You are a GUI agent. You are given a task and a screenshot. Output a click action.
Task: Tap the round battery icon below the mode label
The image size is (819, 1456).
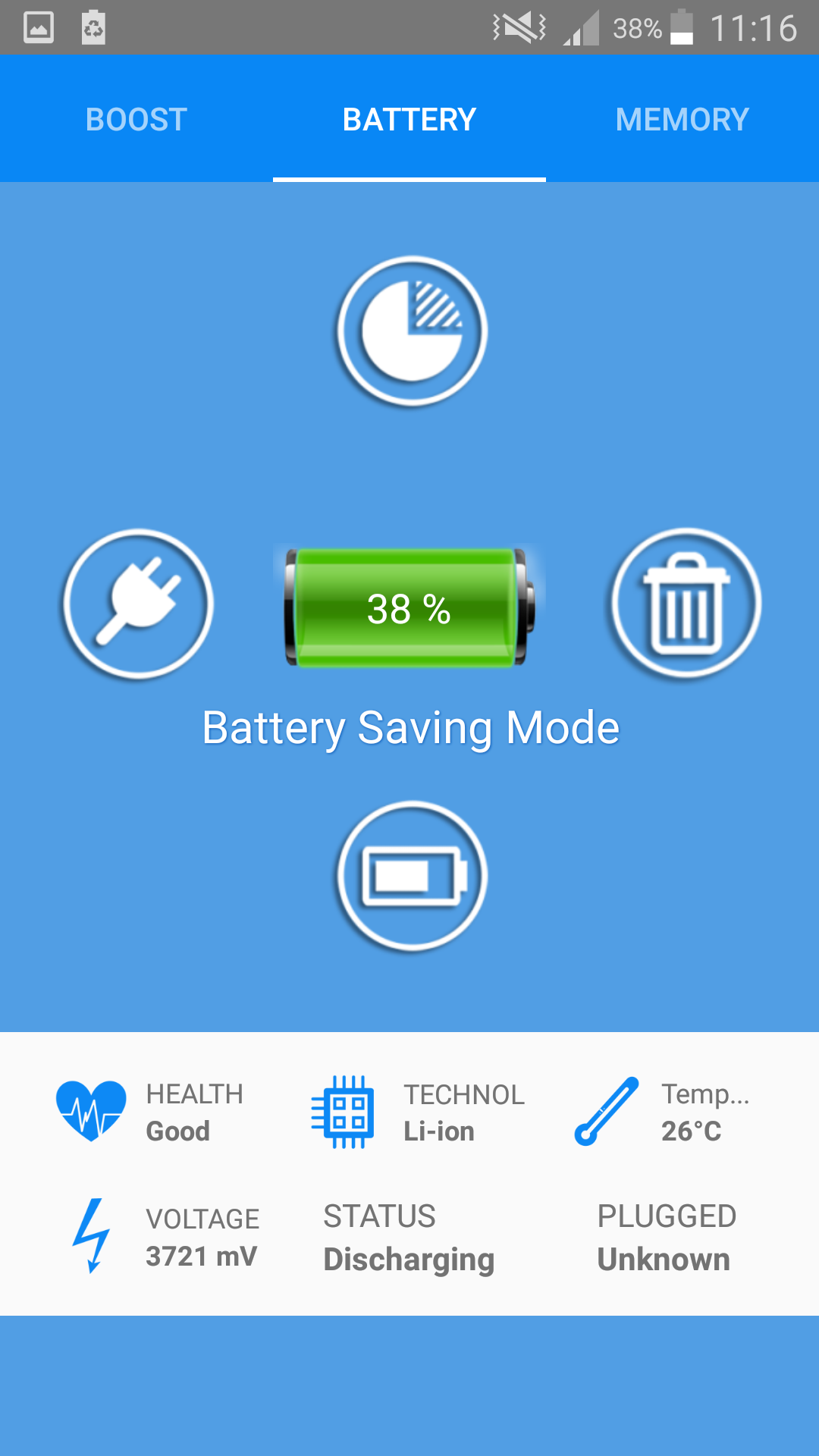click(x=412, y=876)
